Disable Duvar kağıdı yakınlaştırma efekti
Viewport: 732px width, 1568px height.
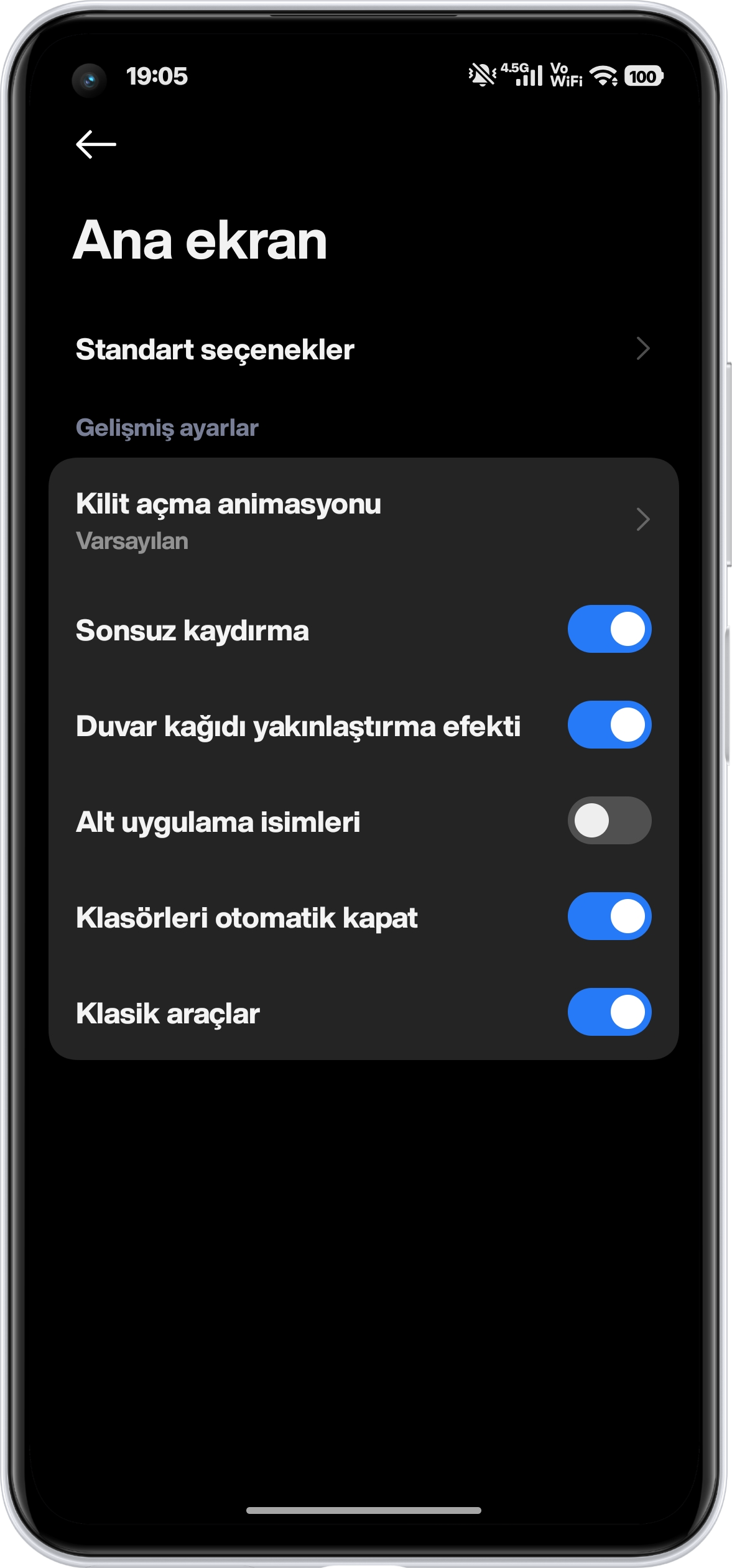coord(609,725)
